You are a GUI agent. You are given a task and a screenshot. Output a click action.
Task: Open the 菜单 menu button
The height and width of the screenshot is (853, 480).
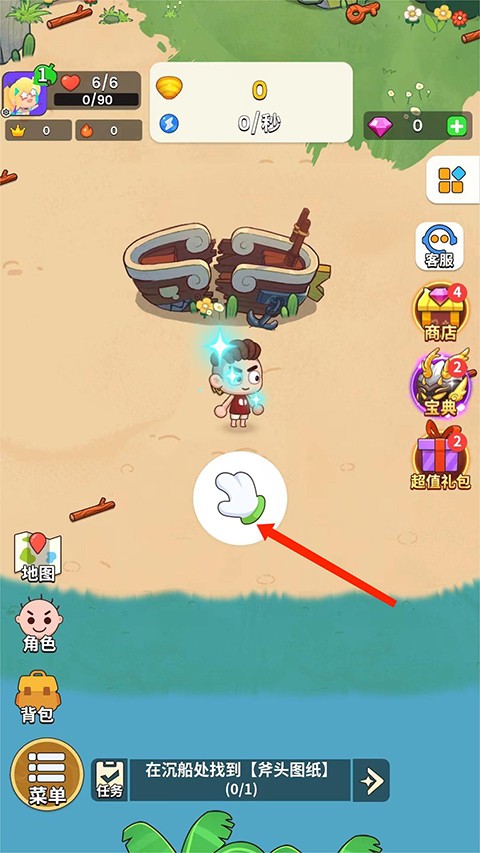(47, 774)
